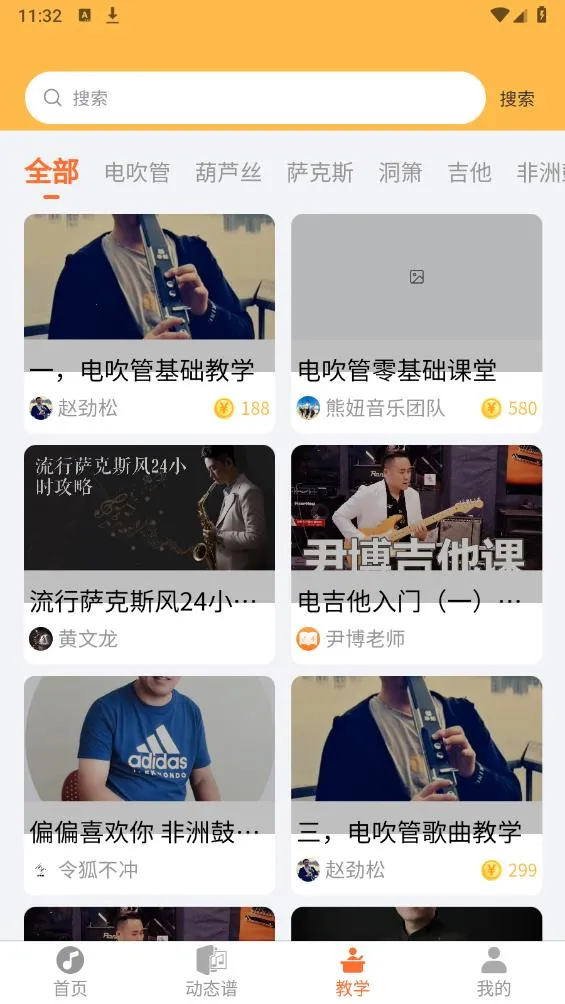This screenshot has width=565, height=1004.
Task: Filter courses by 吉他
Action: [470, 173]
